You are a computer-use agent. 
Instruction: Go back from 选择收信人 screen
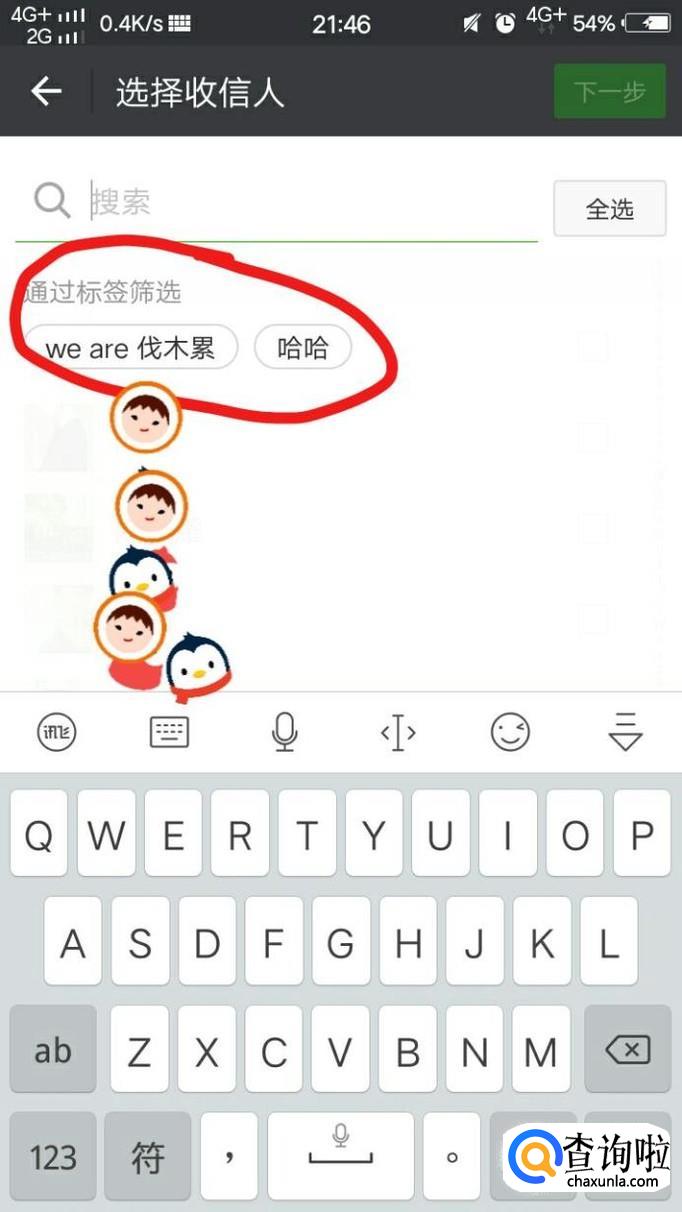point(46,92)
